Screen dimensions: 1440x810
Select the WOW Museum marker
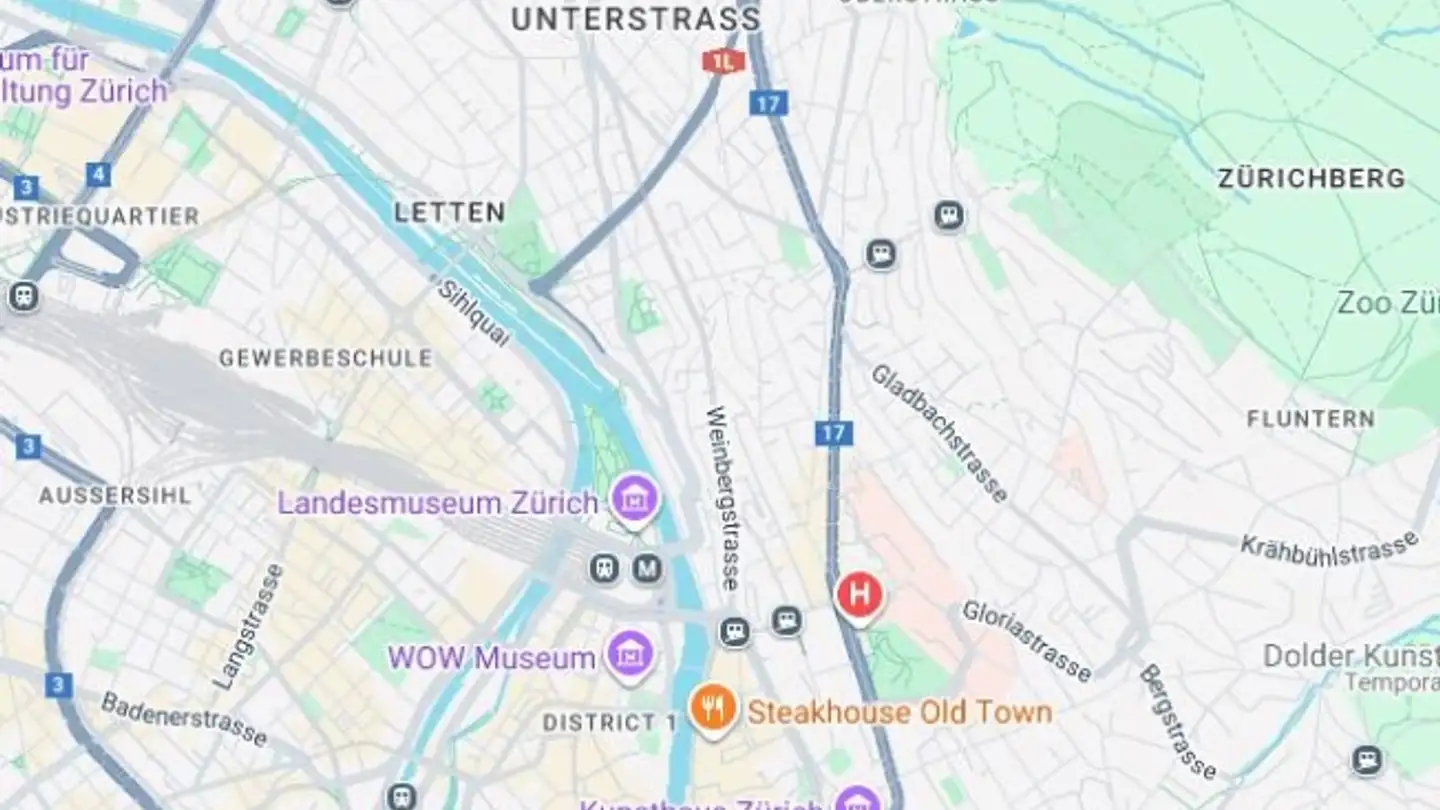click(631, 656)
